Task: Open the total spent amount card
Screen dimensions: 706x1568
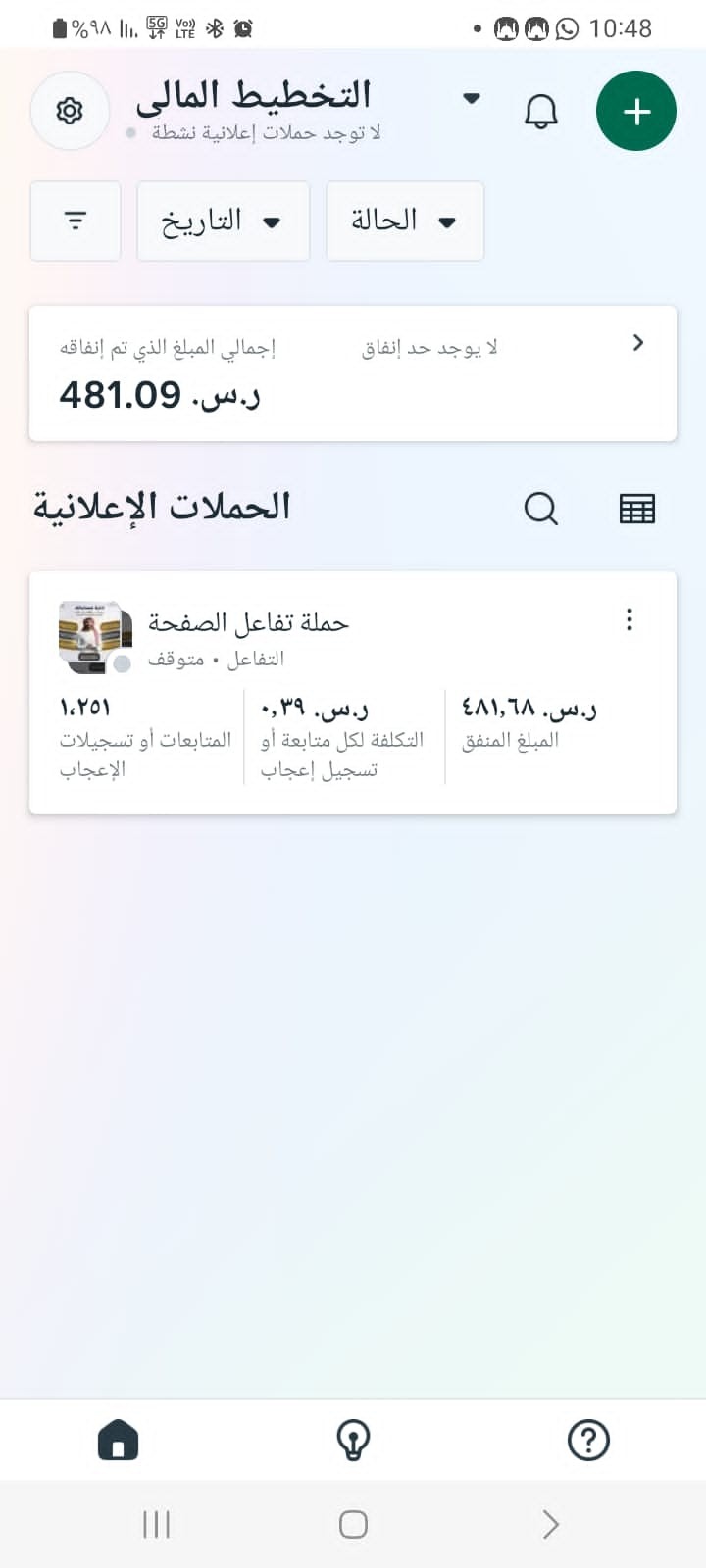Action: (x=353, y=373)
